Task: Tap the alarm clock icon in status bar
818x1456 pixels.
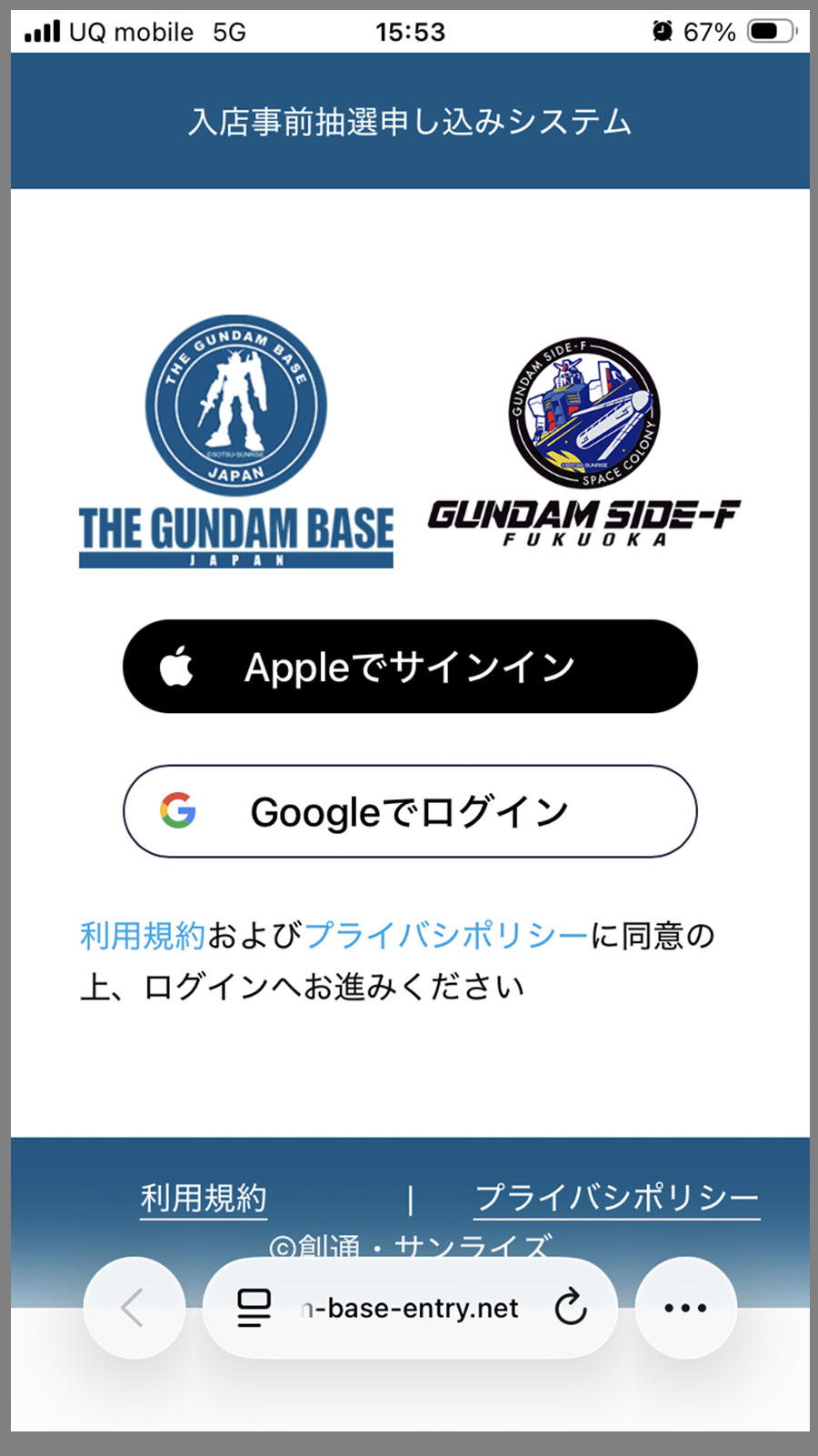Action: click(x=663, y=30)
